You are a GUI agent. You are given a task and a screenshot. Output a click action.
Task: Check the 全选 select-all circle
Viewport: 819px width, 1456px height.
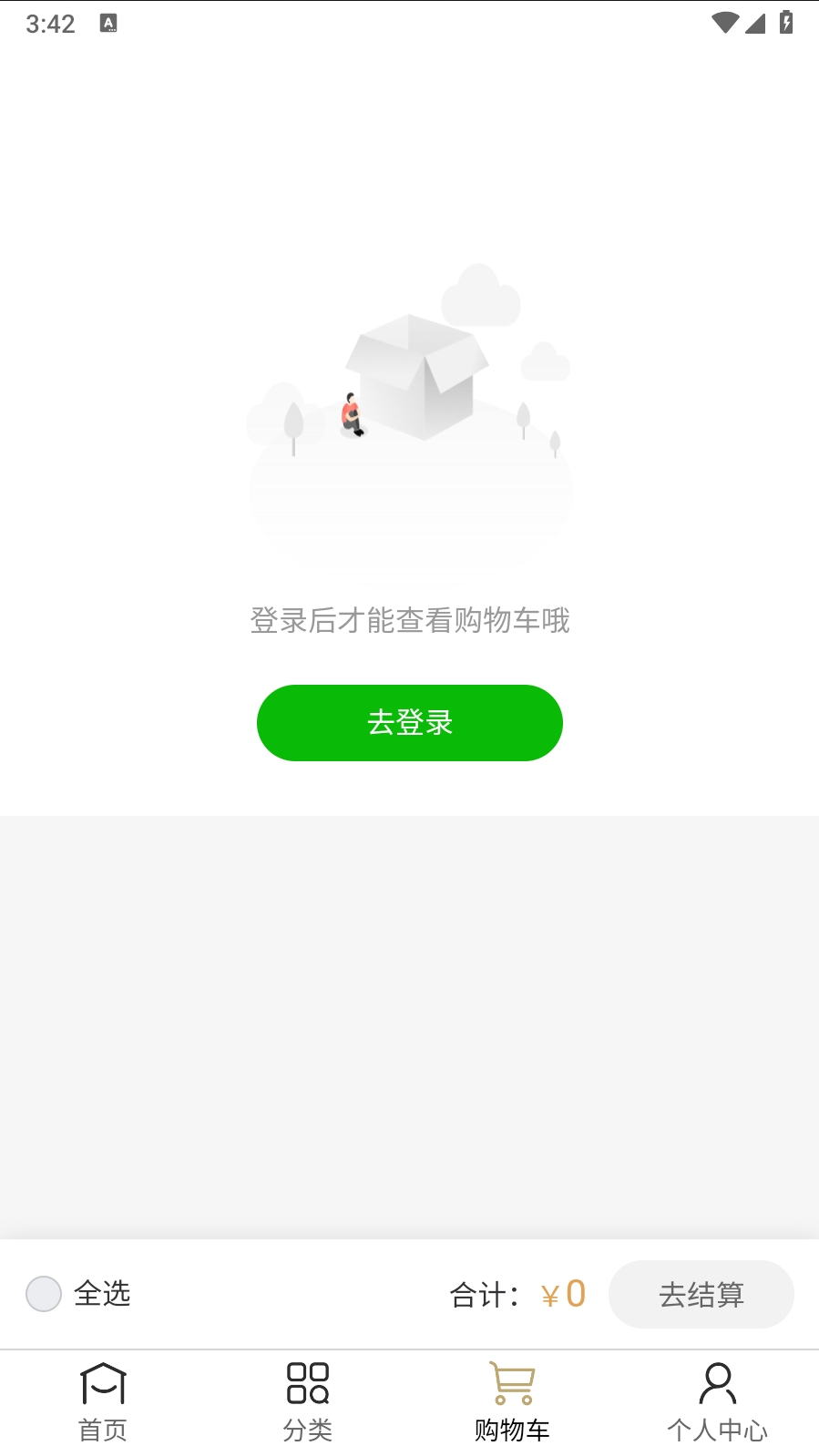click(44, 1293)
